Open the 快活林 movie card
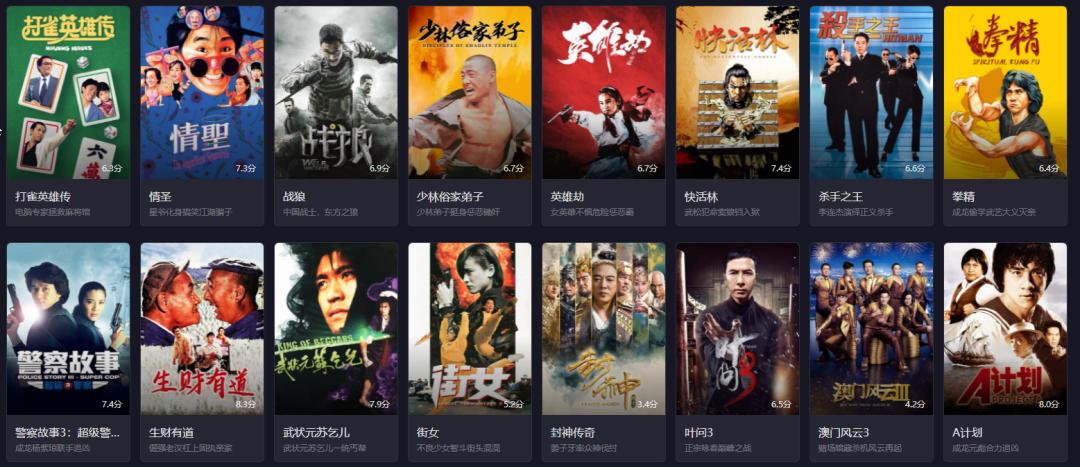 737,93
